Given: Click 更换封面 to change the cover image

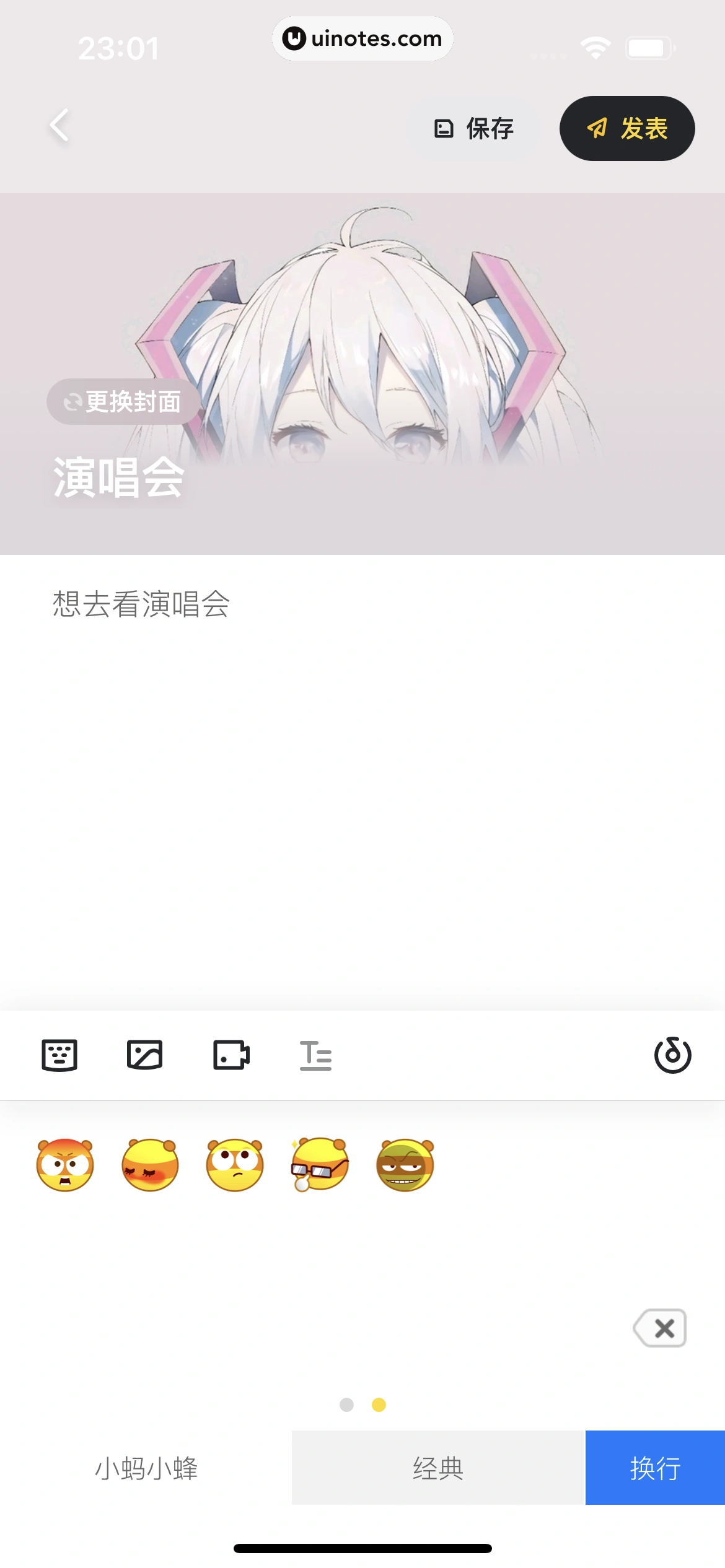Looking at the screenshot, I should (123, 401).
